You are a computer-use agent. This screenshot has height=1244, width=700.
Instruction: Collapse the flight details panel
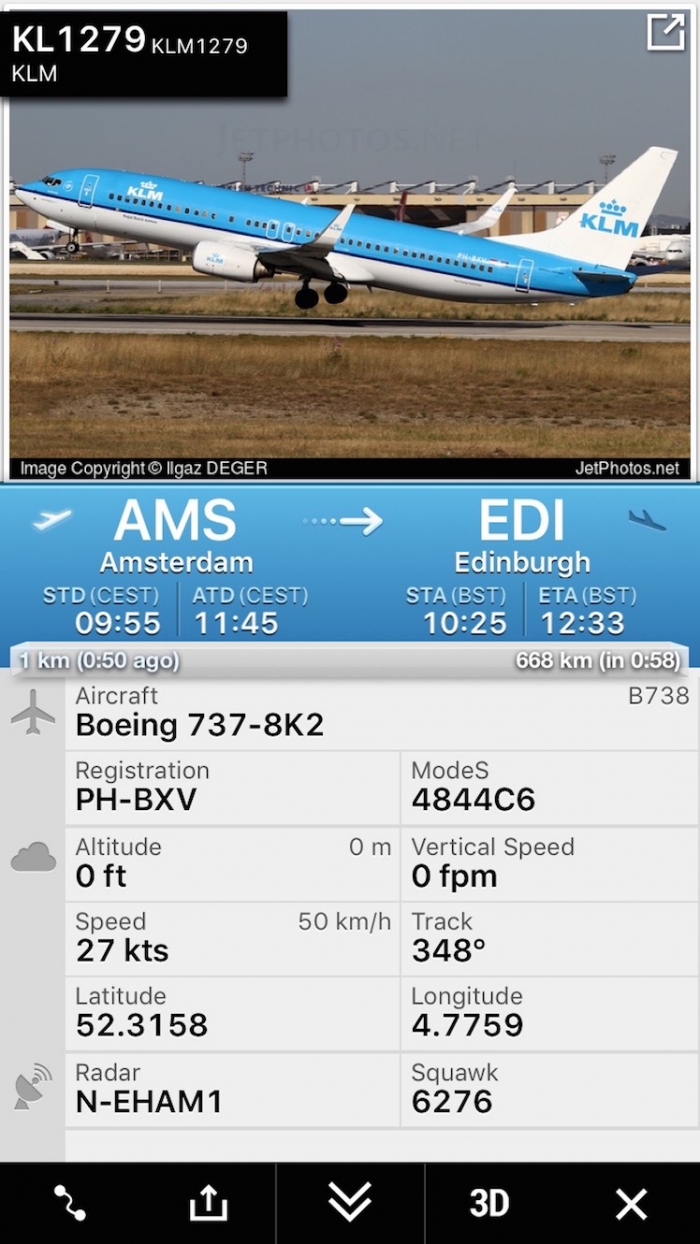coord(350,1203)
